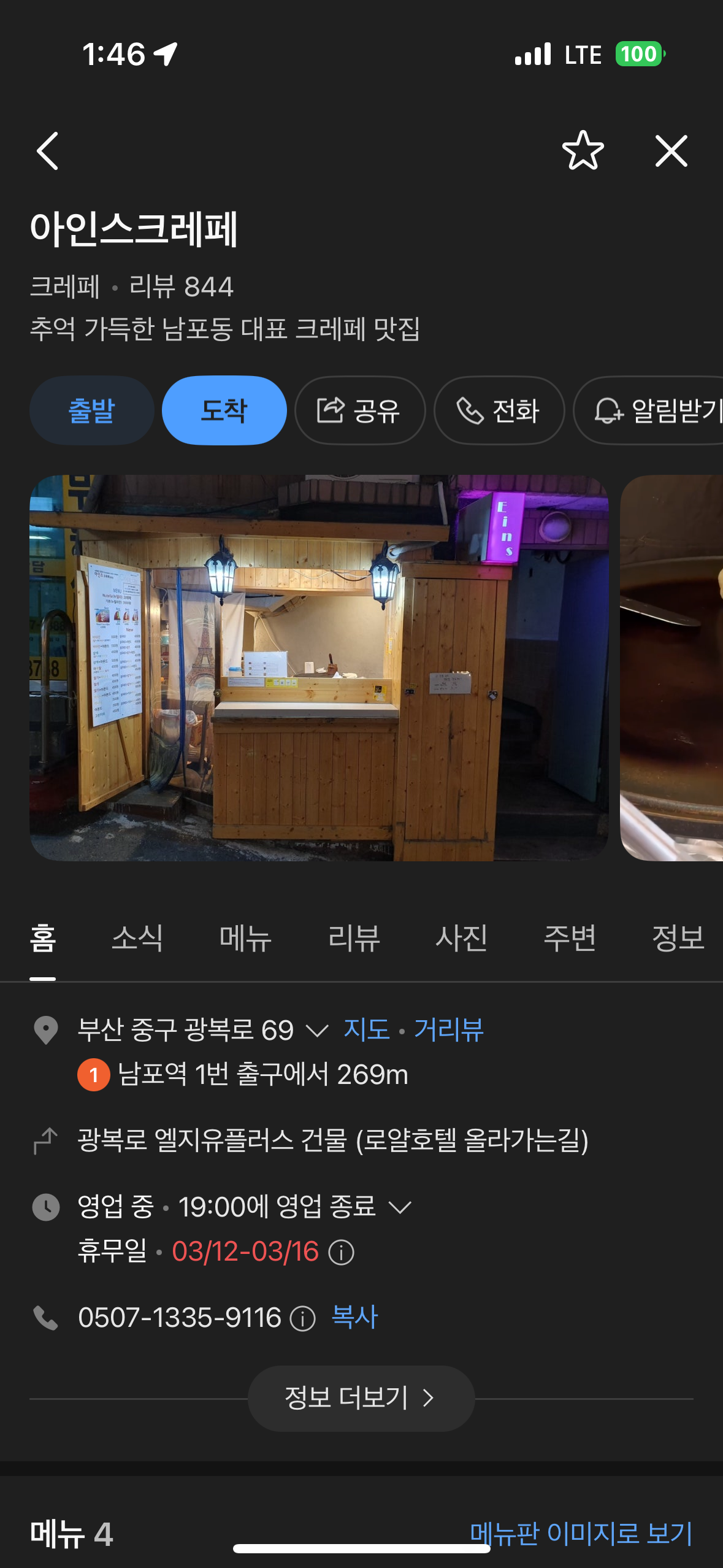
Task: Switch to the 소식 tab
Action: click(137, 938)
